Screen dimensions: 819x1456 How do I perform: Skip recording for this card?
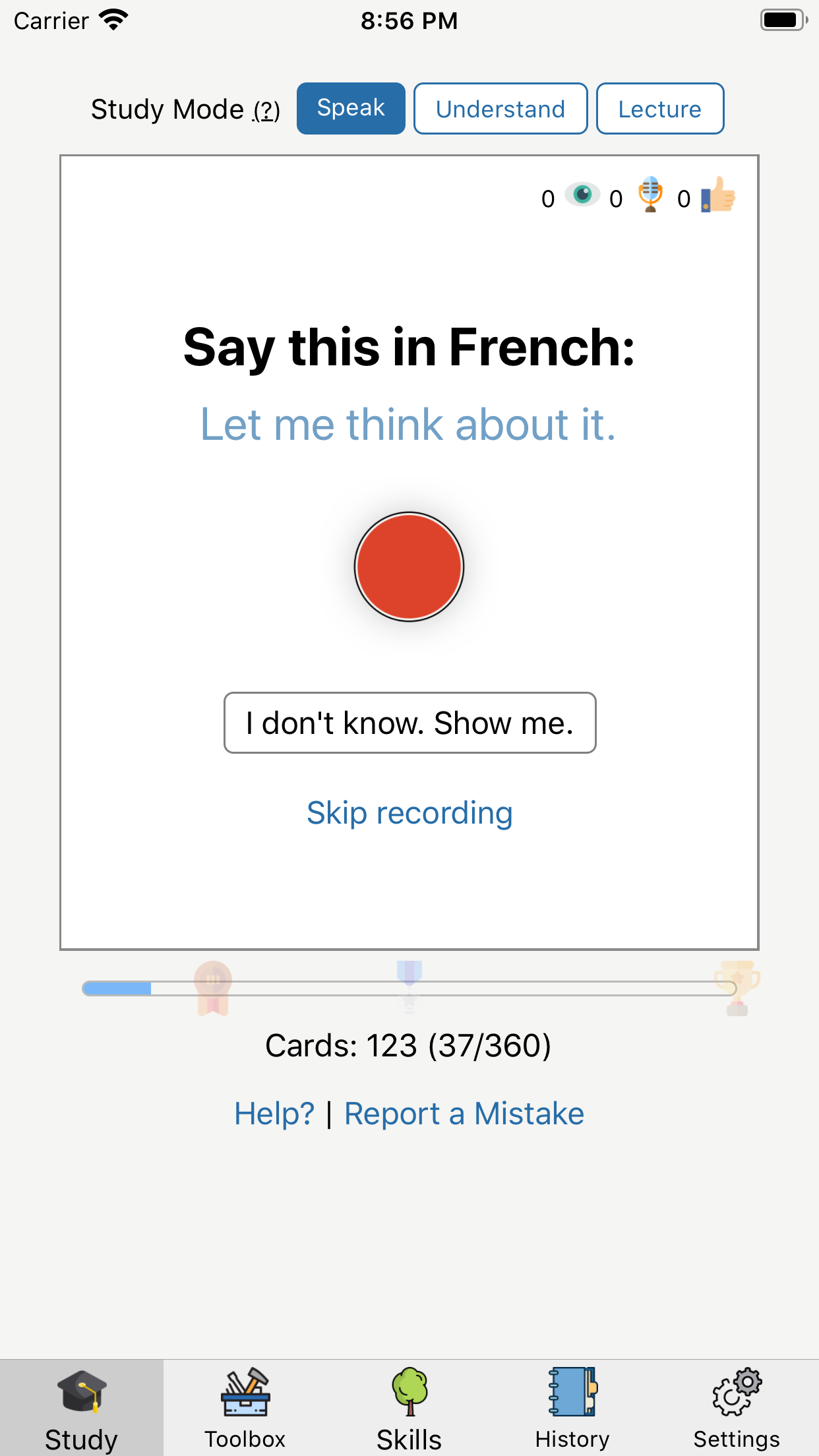409,813
